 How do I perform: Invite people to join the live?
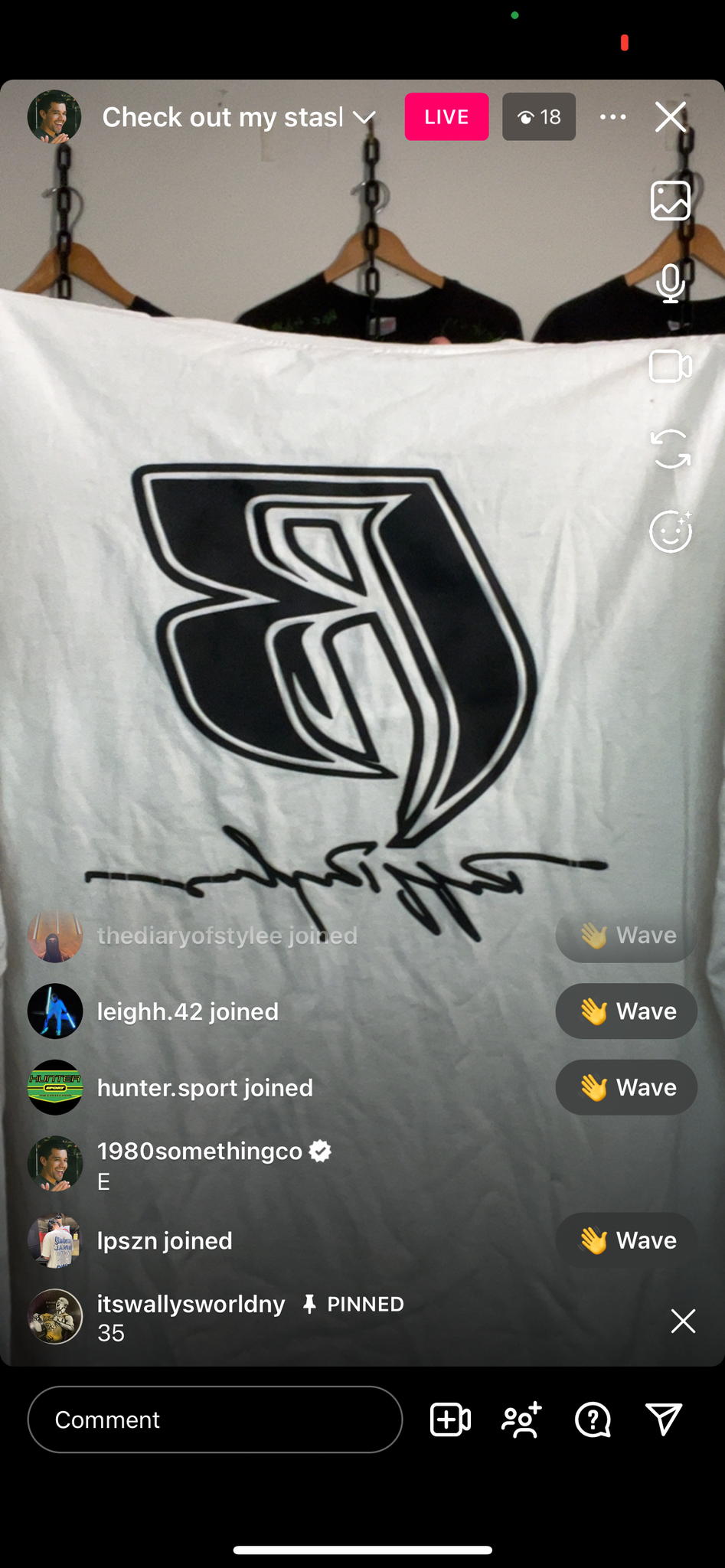click(522, 1419)
